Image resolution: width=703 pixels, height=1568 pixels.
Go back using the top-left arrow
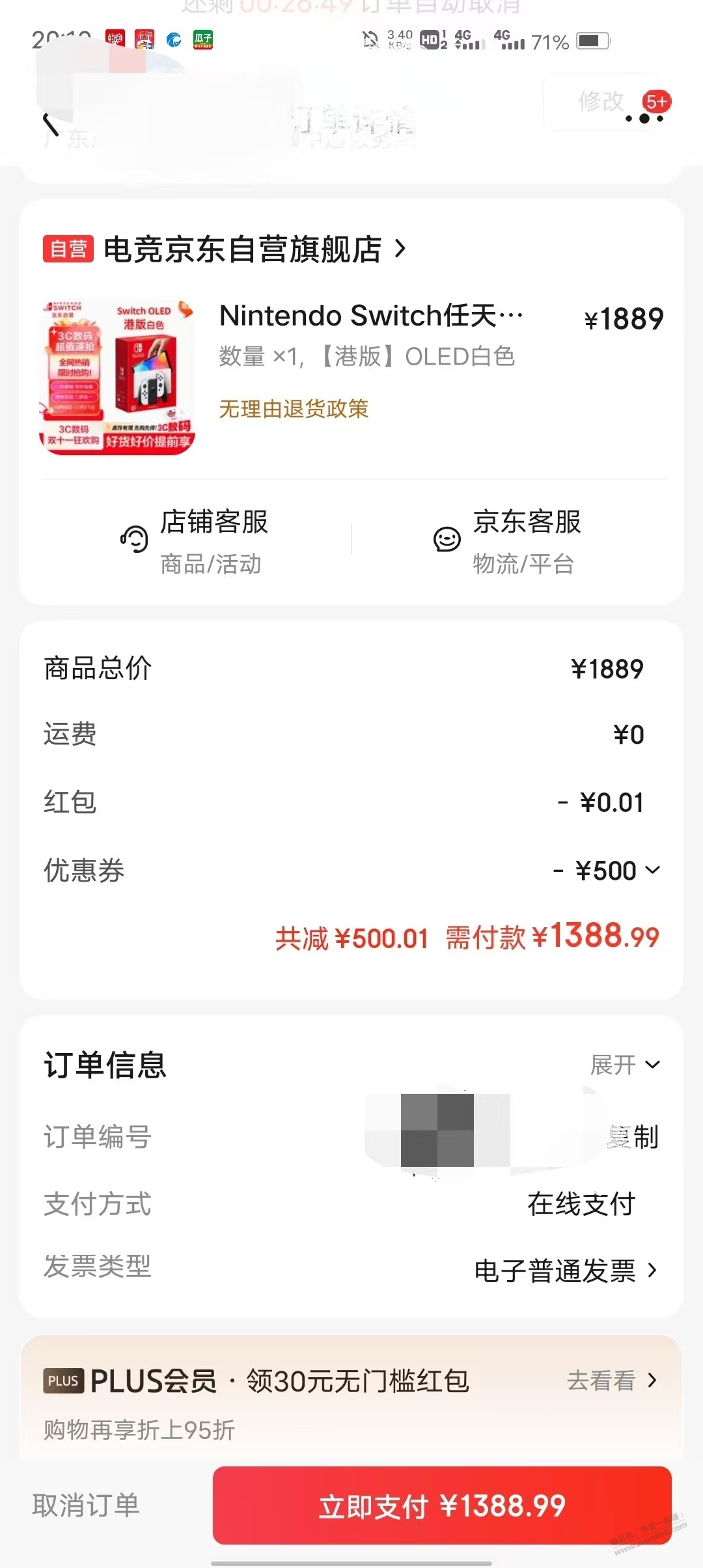point(51,124)
